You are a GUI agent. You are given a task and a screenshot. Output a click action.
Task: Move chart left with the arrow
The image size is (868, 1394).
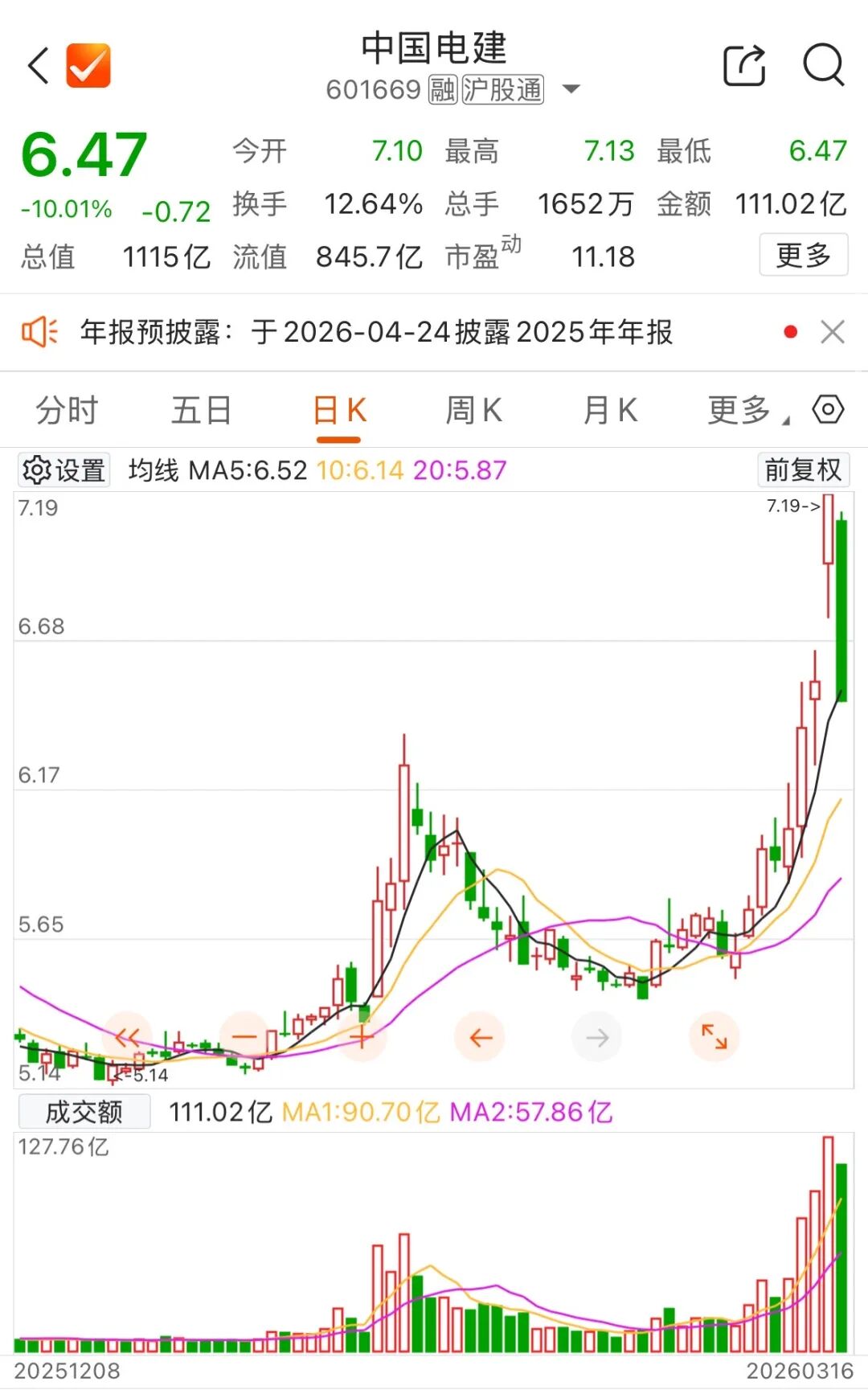tap(480, 1038)
